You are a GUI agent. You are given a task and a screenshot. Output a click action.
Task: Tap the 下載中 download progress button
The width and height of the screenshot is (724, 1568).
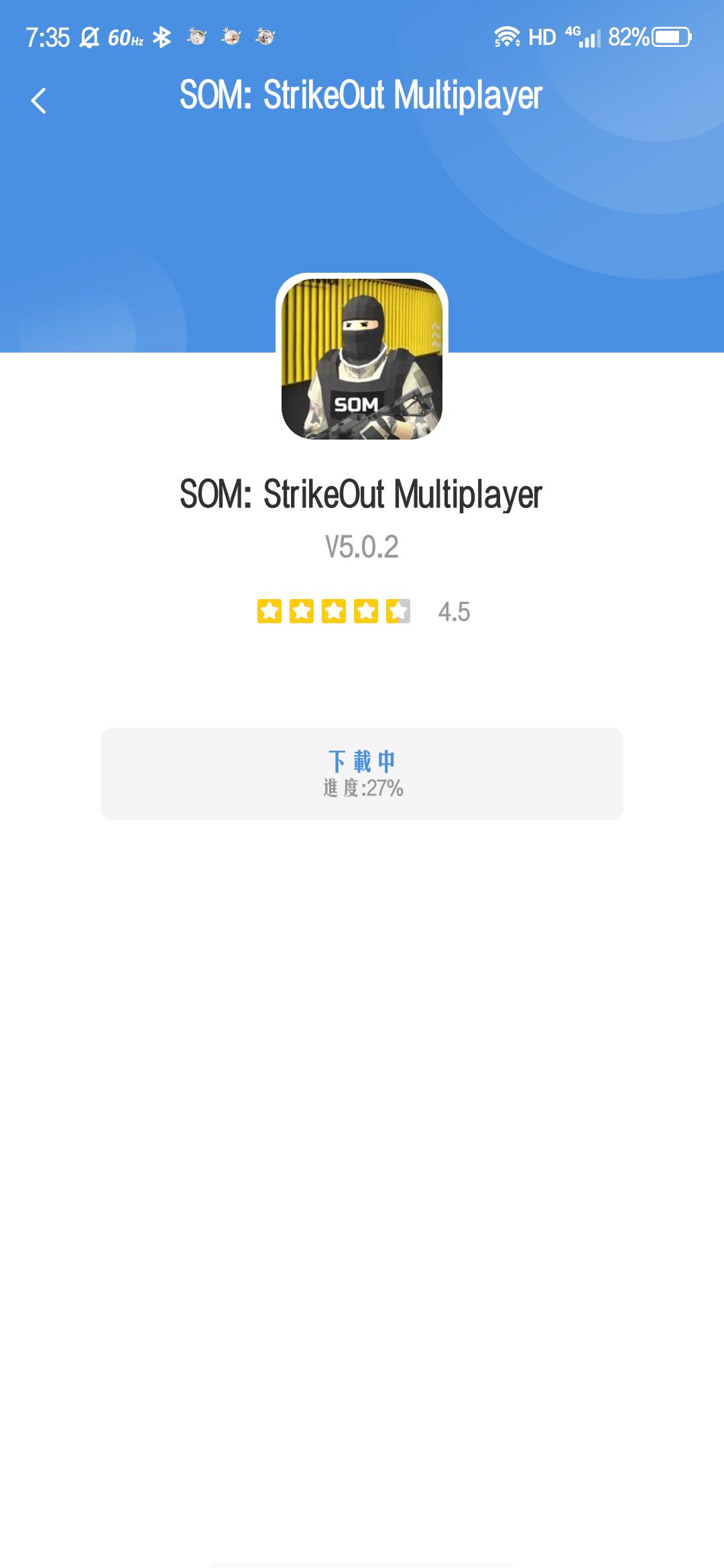[362, 773]
